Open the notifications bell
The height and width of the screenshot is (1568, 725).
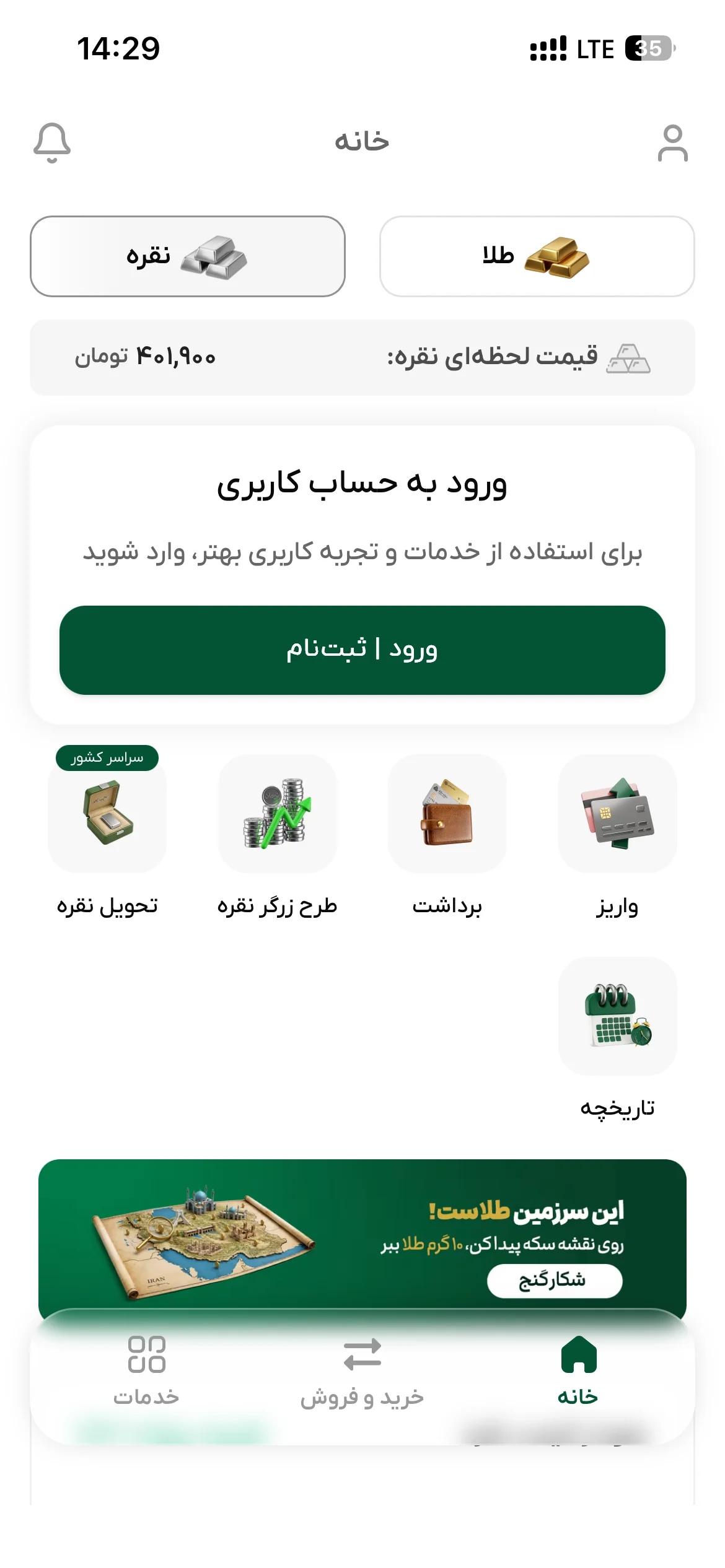click(x=52, y=143)
